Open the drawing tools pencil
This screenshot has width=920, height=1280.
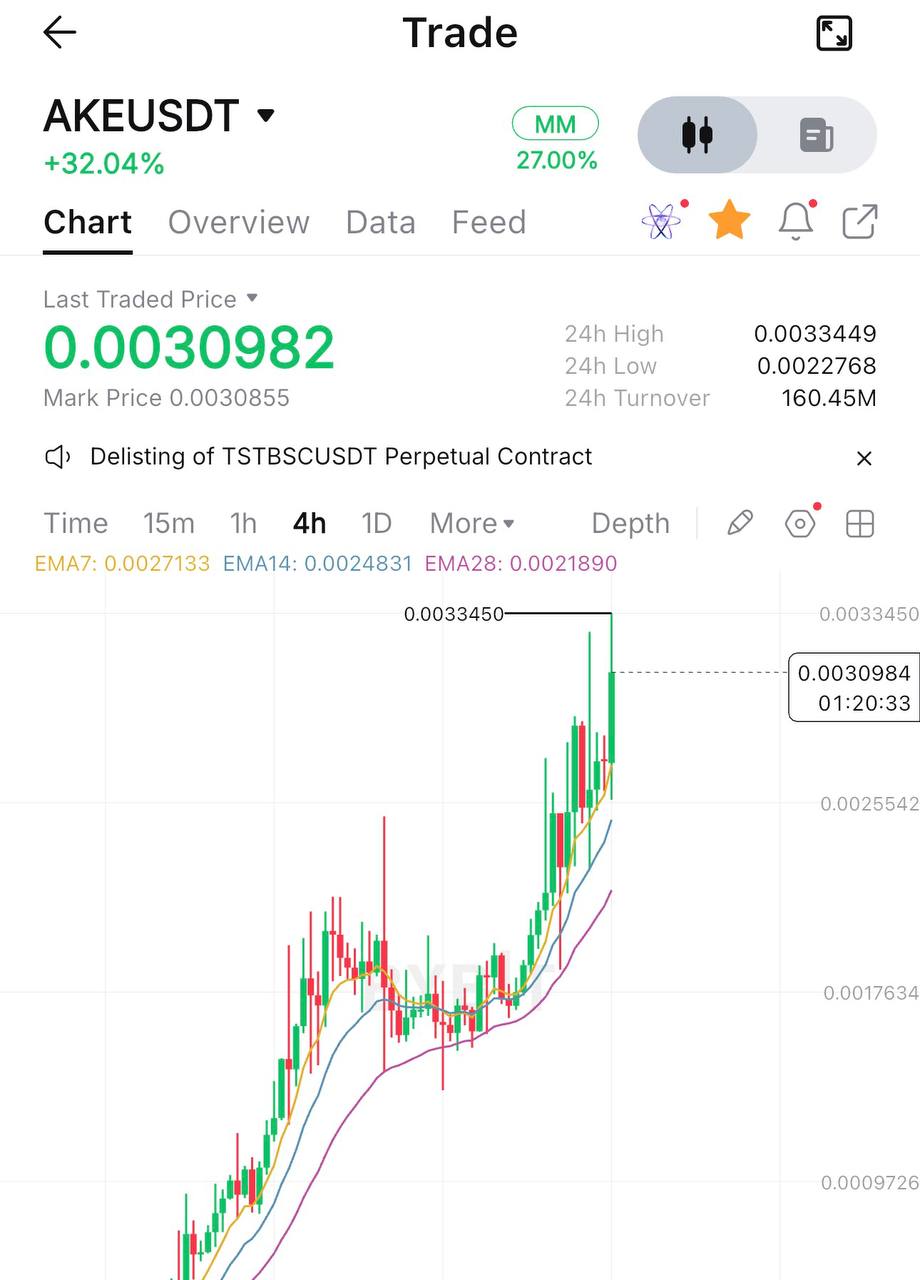pyautogui.click(x=740, y=523)
